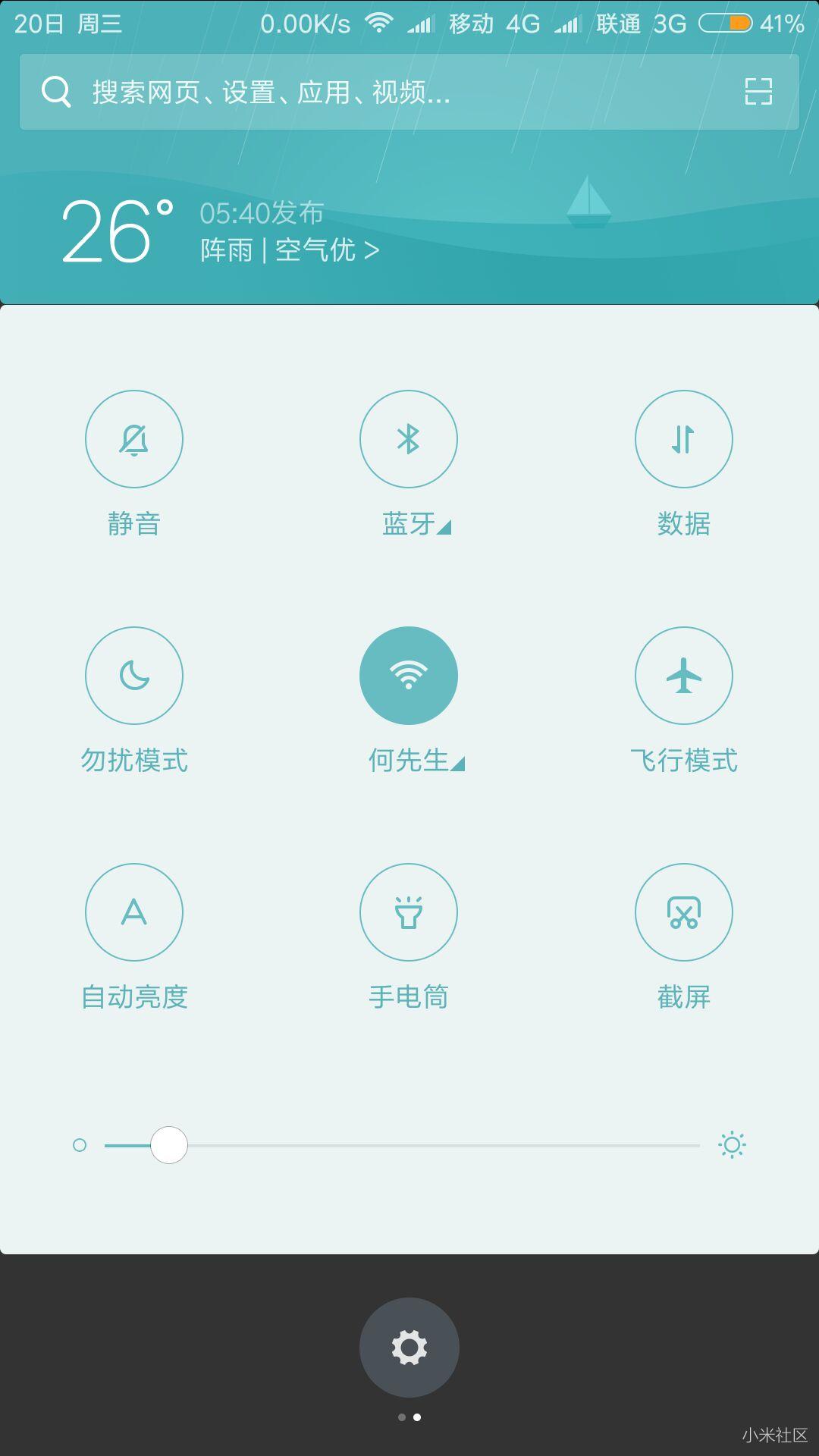Tap the Flashlight (手电筒) icon
The height and width of the screenshot is (1456, 819).
tap(409, 912)
